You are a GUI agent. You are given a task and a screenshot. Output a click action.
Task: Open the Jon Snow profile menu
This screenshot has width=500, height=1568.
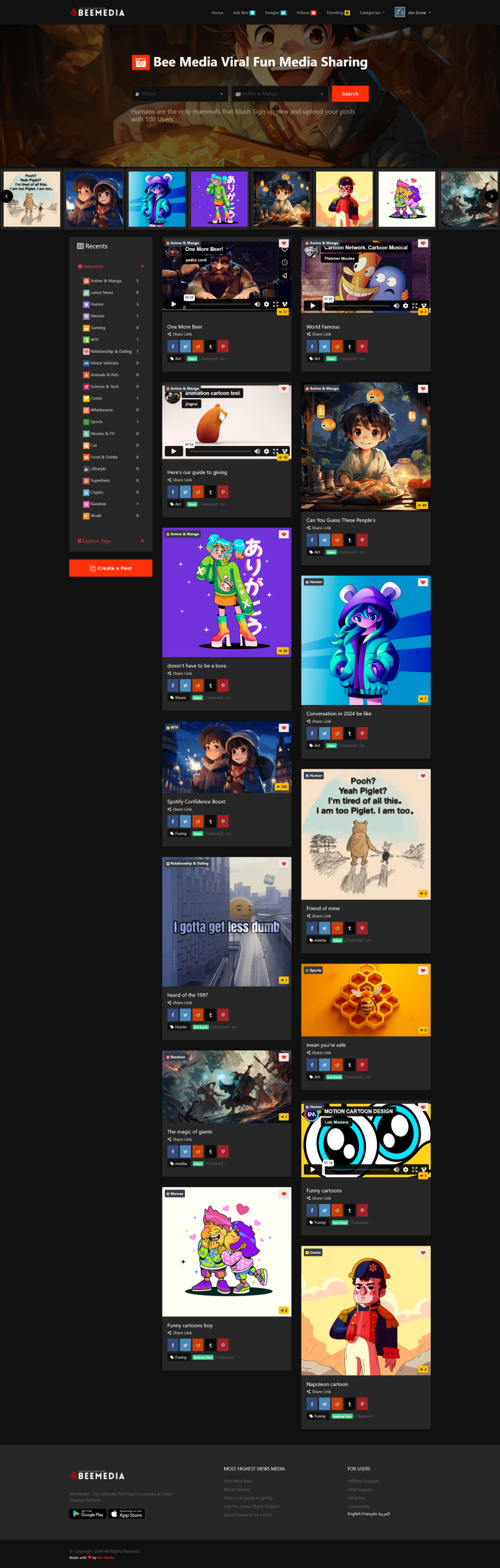[414, 12]
